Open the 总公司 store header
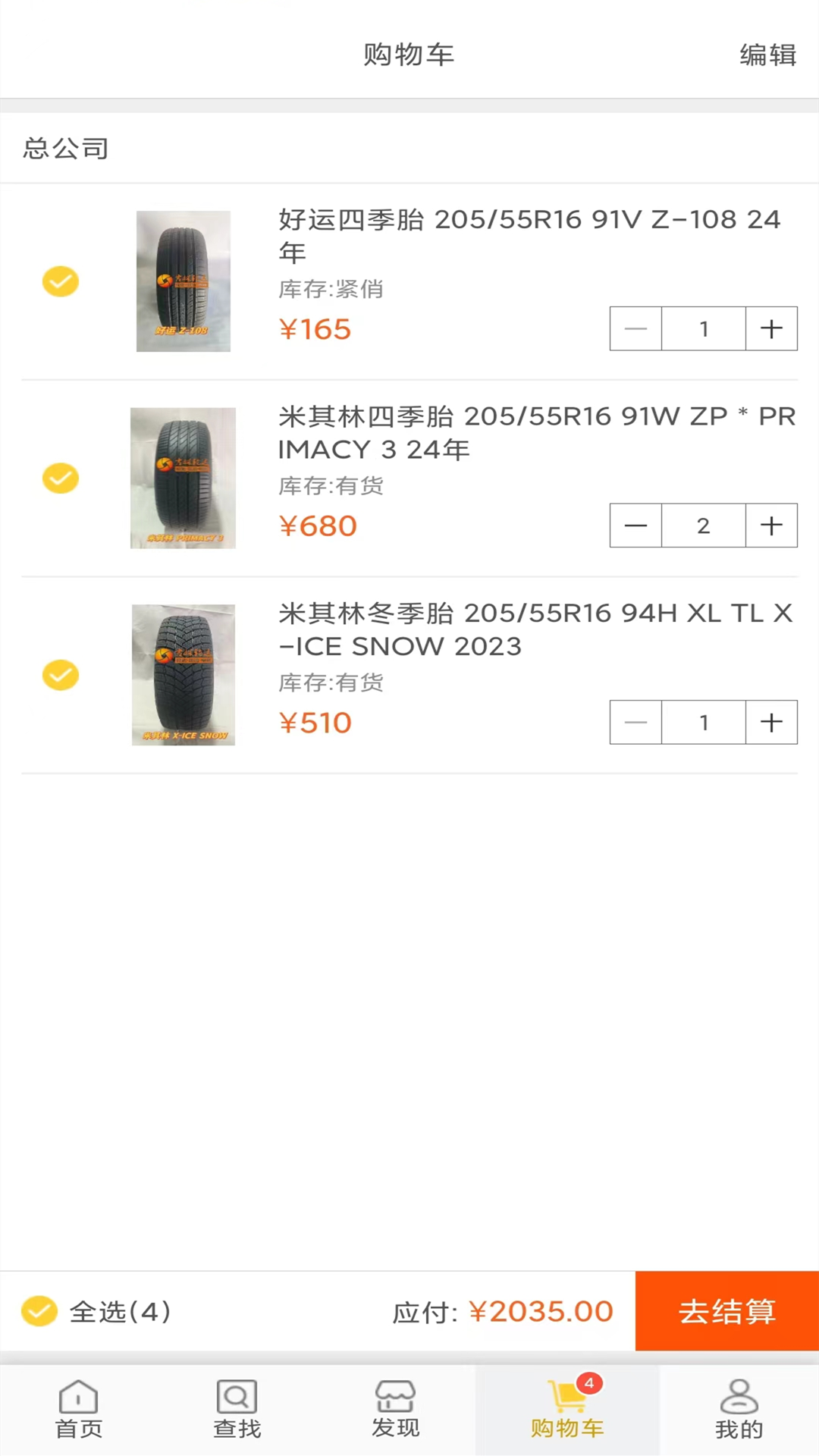The width and height of the screenshot is (819, 1456). click(x=65, y=148)
